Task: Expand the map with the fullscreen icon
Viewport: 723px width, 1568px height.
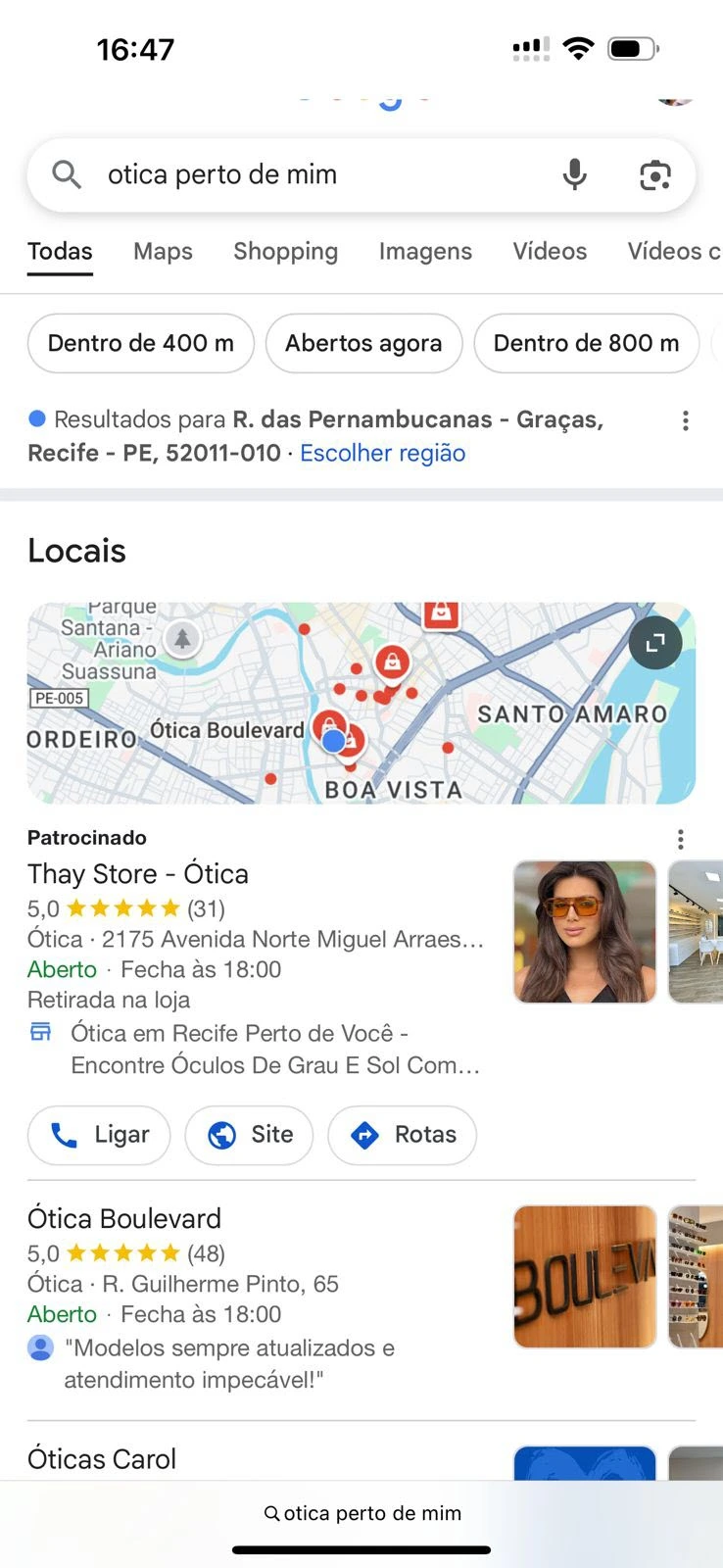Action: (x=654, y=643)
